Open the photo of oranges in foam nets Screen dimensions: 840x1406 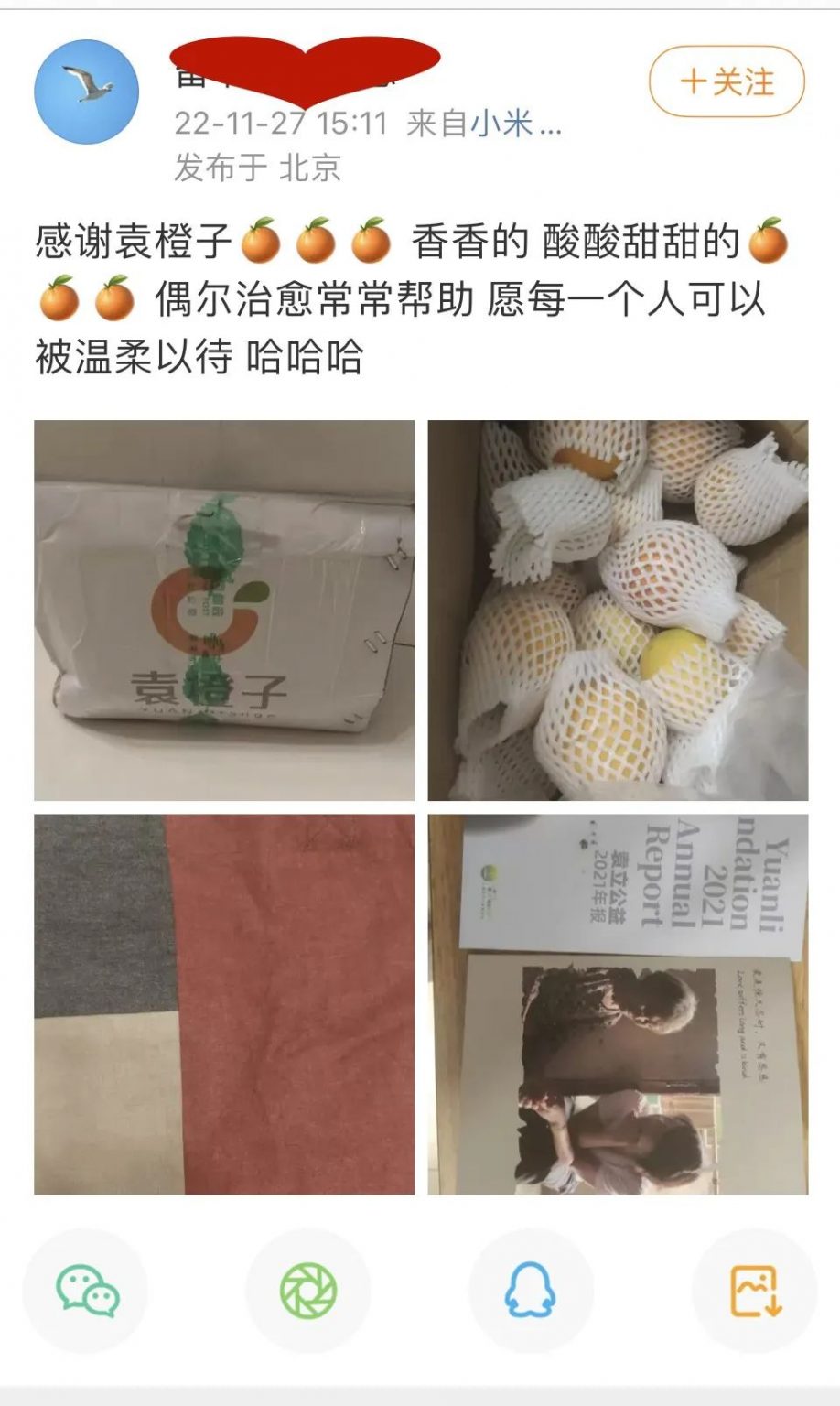(618, 610)
